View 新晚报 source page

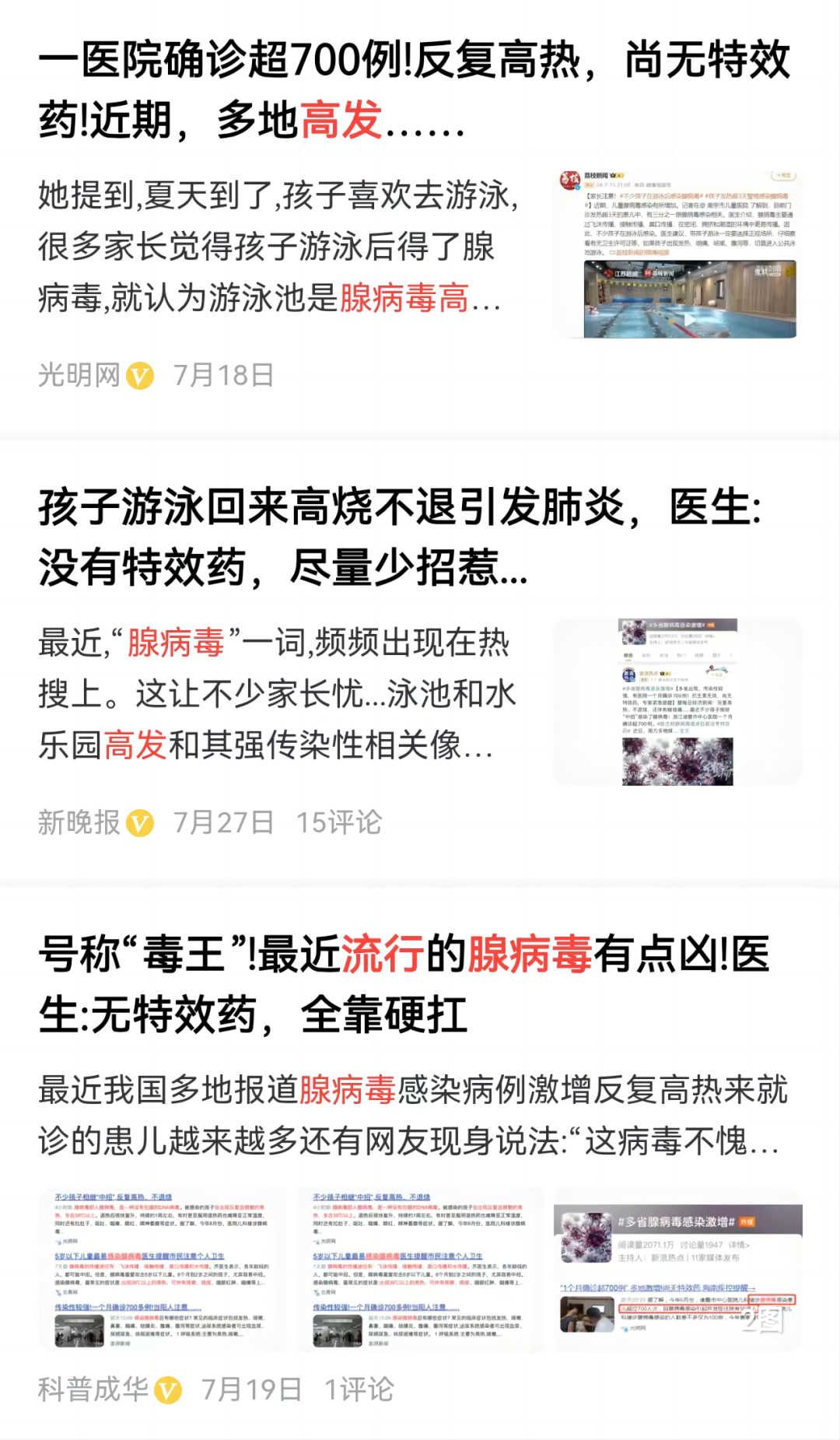click(79, 823)
